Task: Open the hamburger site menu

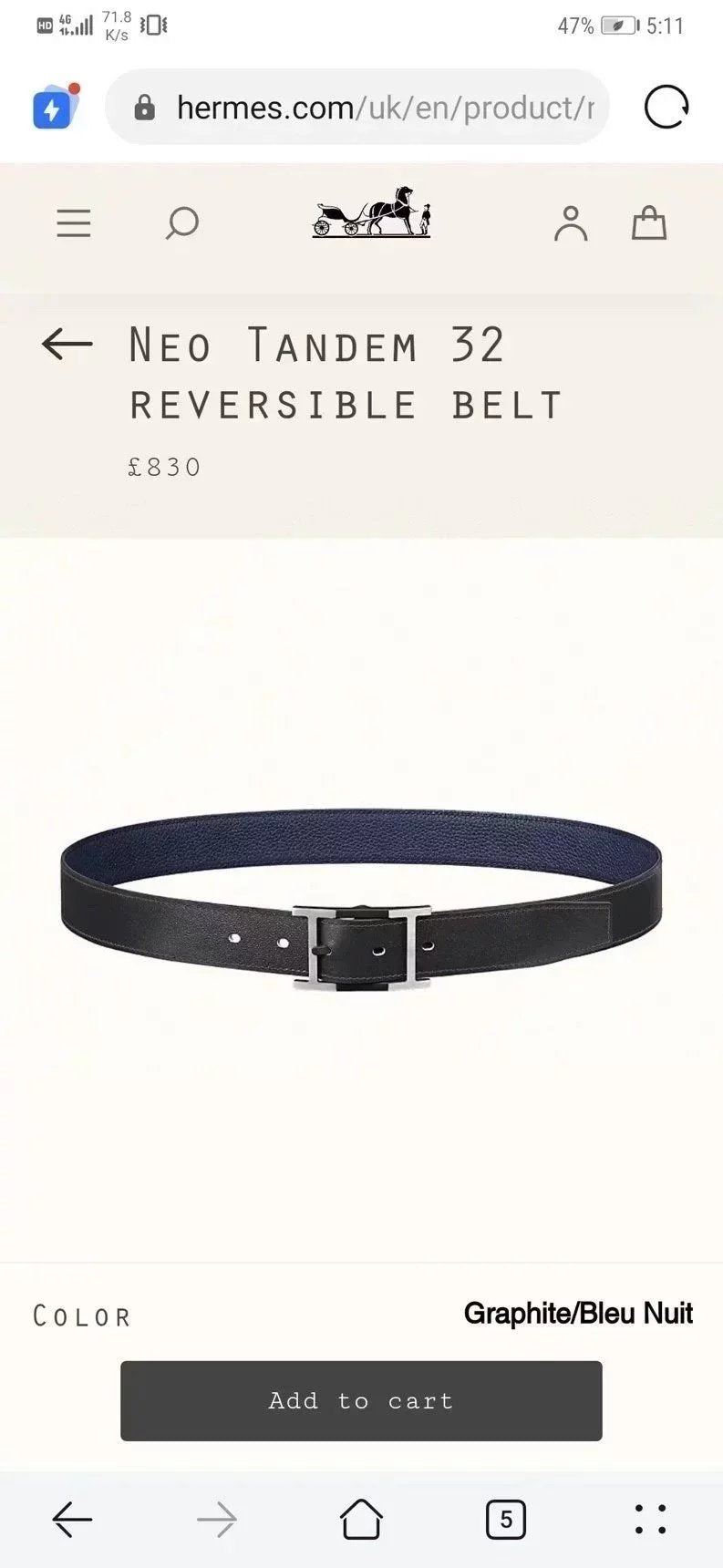Action: click(x=74, y=223)
